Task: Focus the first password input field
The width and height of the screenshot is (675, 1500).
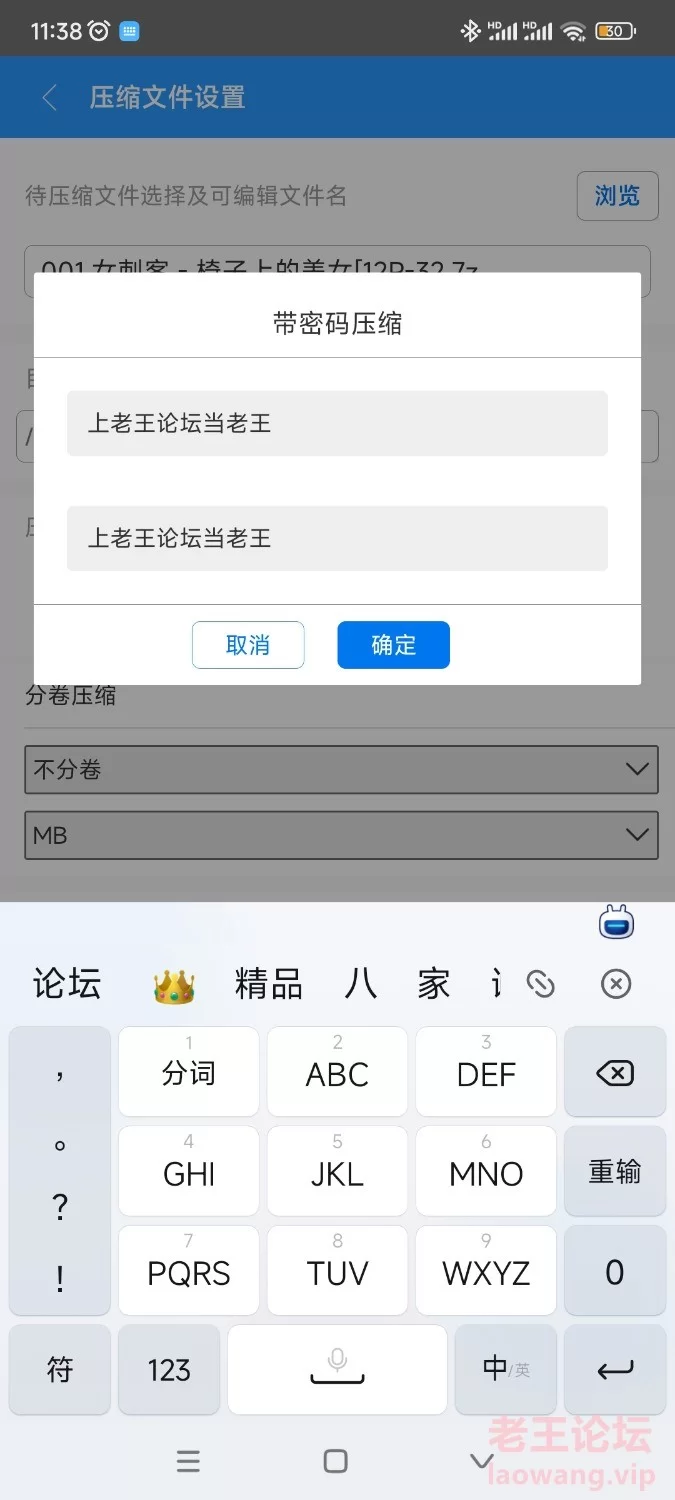Action: [337, 423]
